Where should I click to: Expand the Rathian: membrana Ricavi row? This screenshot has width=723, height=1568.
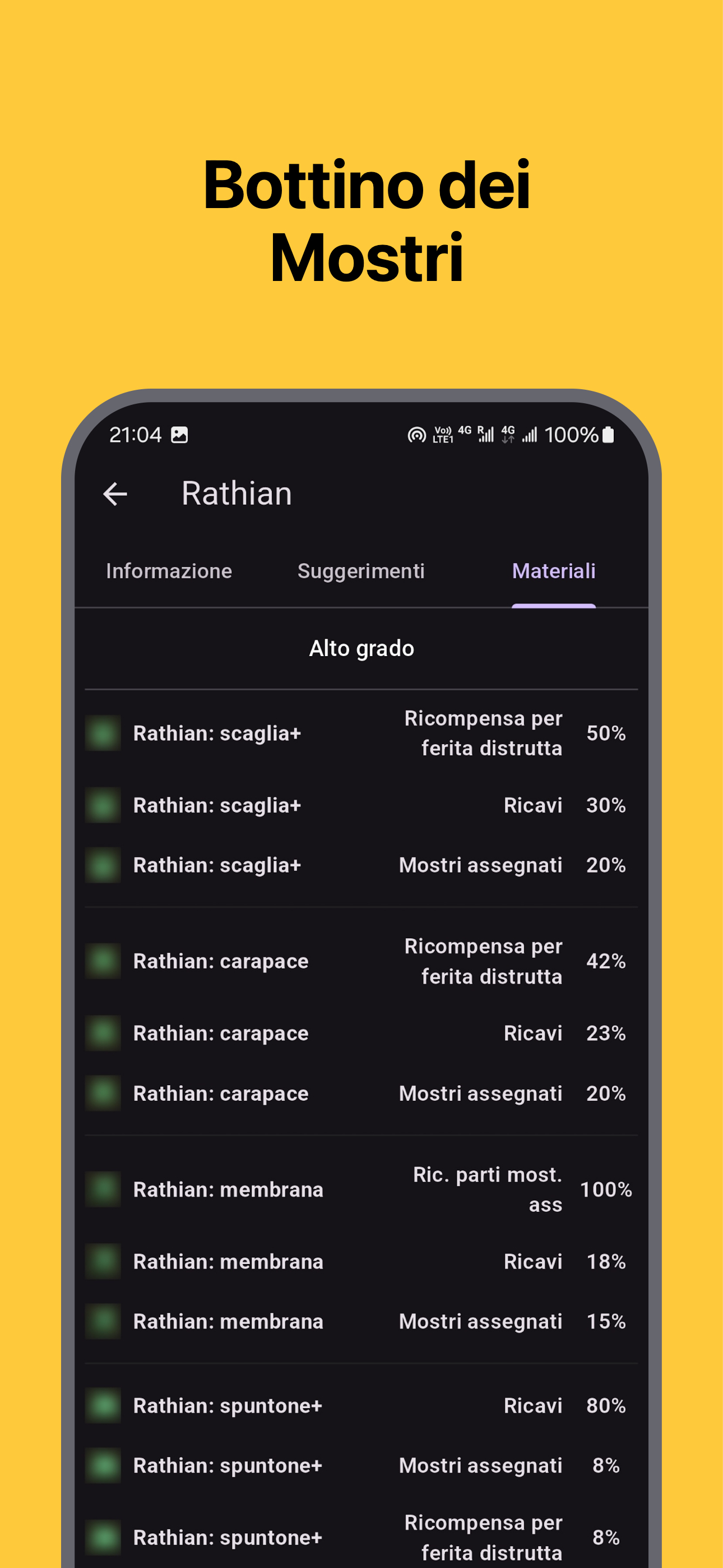coord(361,1261)
